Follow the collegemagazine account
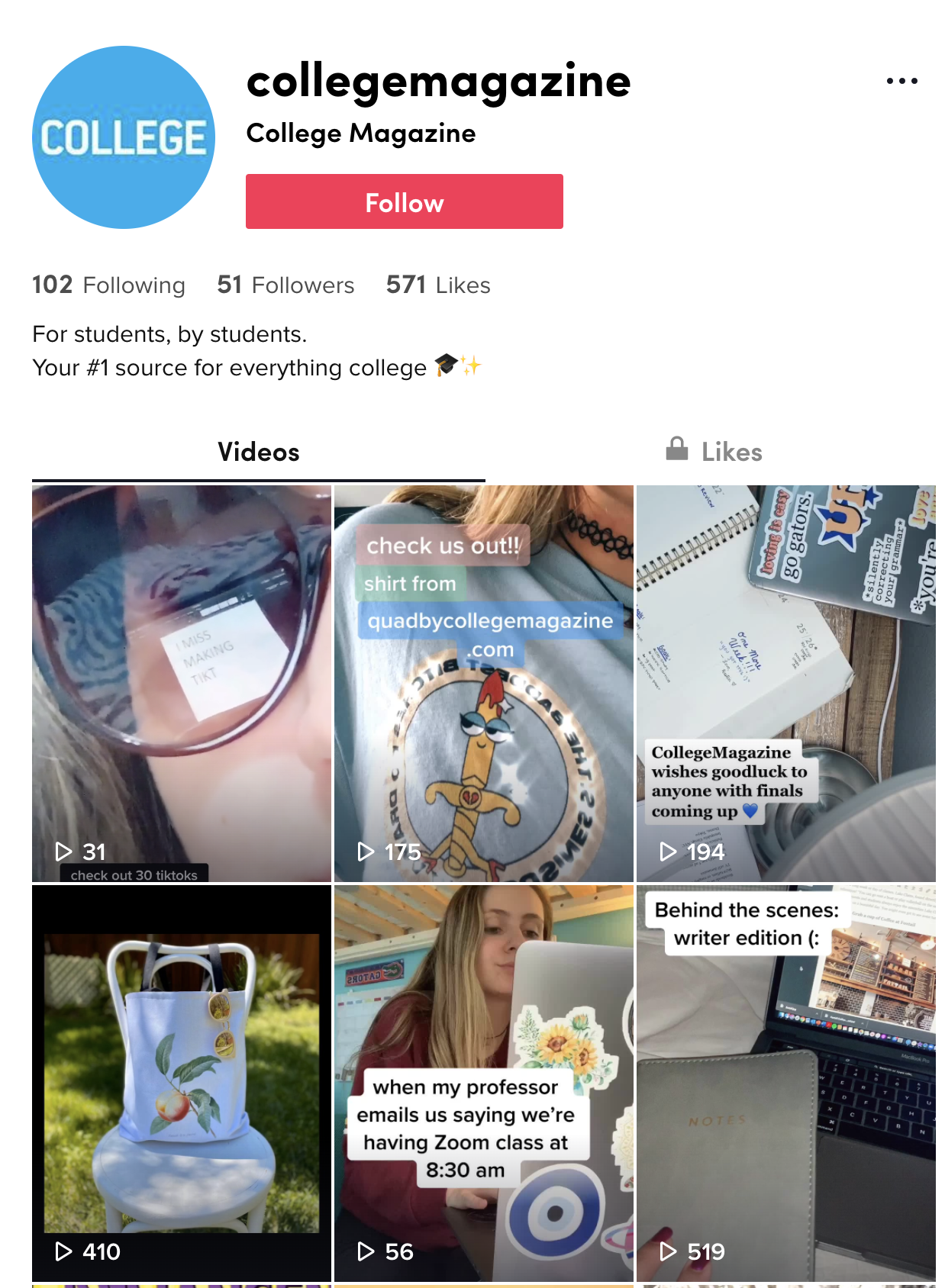Image resolution: width=945 pixels, height=1288 pixels. pos(404,201)
